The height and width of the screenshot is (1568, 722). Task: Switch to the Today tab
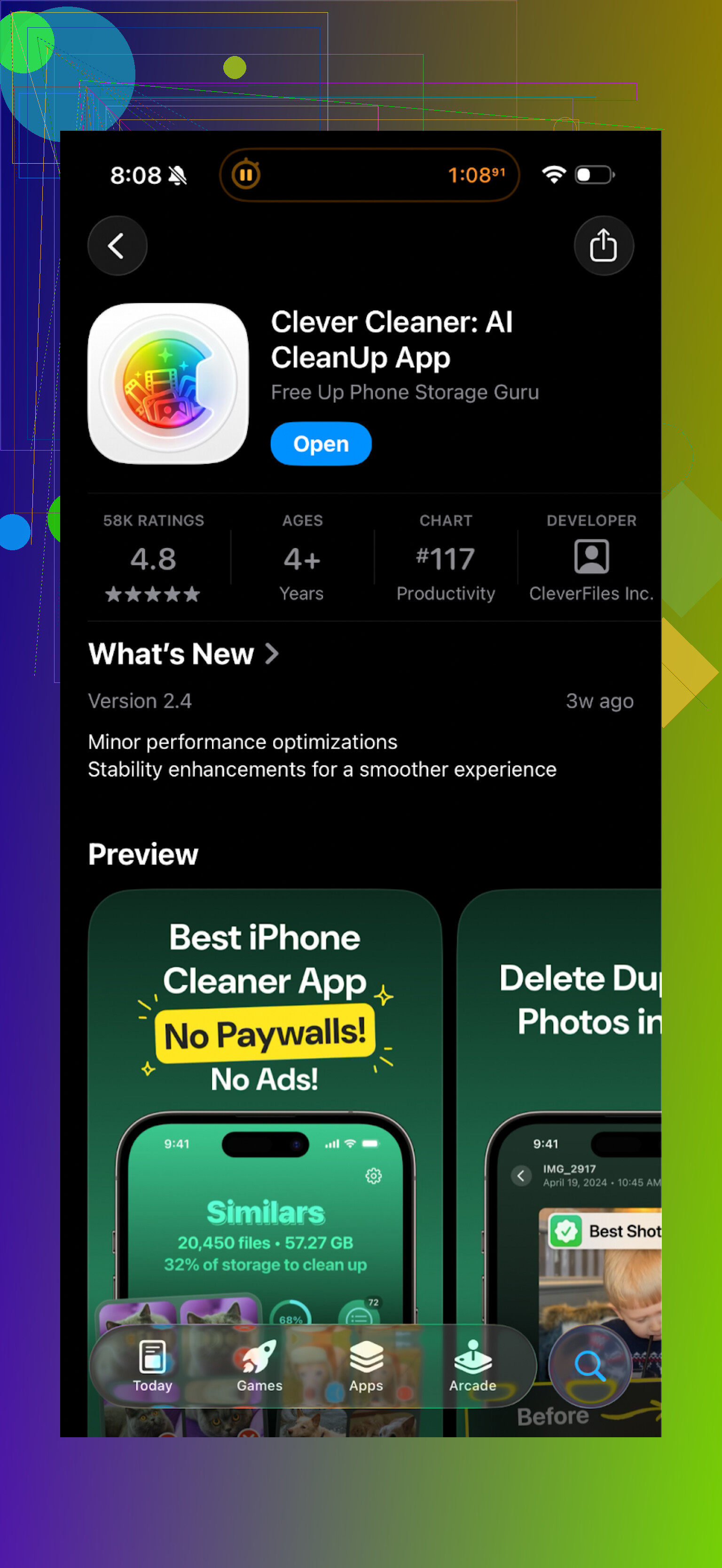pyautogui.click(x=153, y=1366)
